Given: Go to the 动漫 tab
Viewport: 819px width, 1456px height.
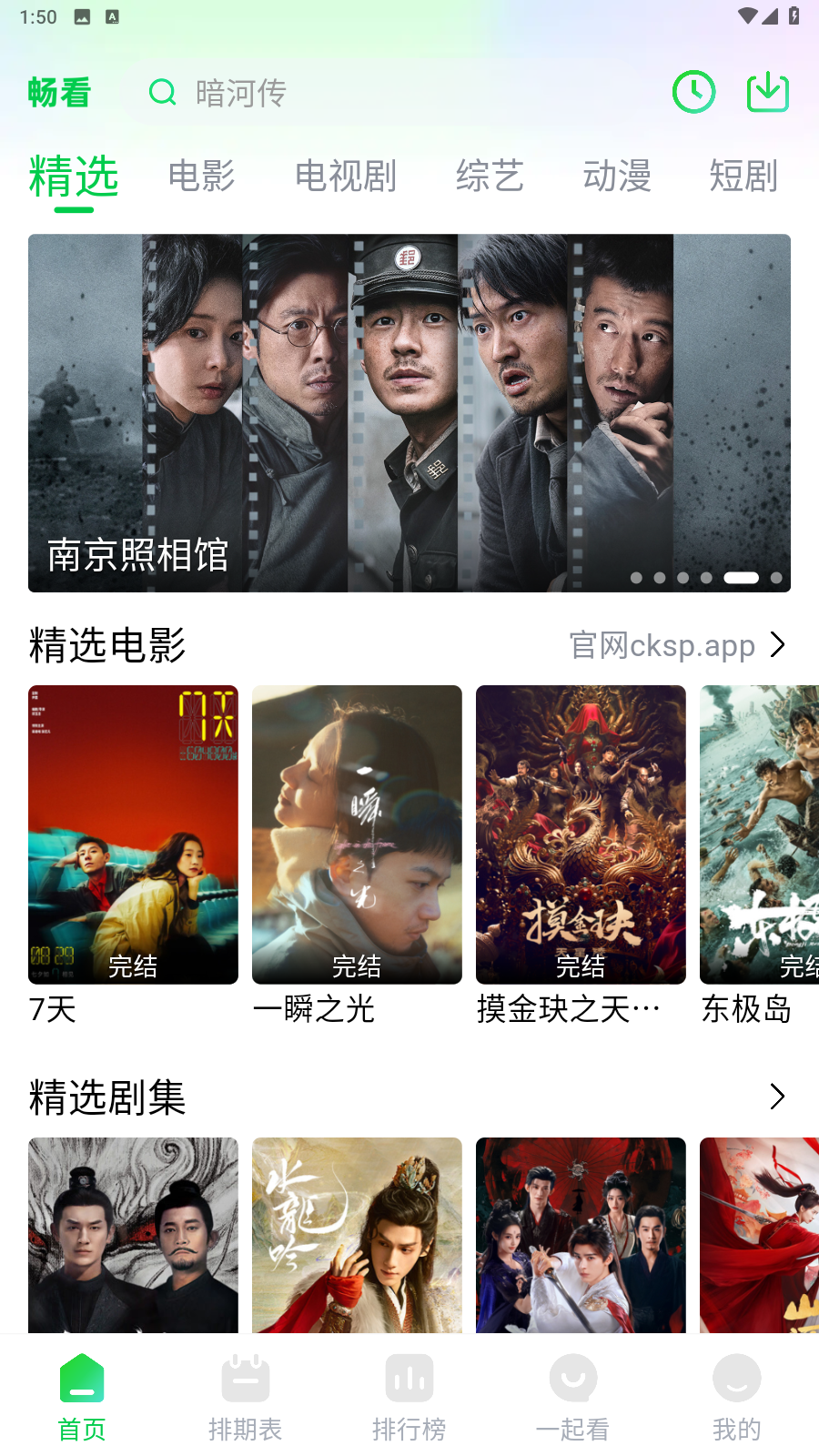Looking at the screenshot, I should click(617, 176).
